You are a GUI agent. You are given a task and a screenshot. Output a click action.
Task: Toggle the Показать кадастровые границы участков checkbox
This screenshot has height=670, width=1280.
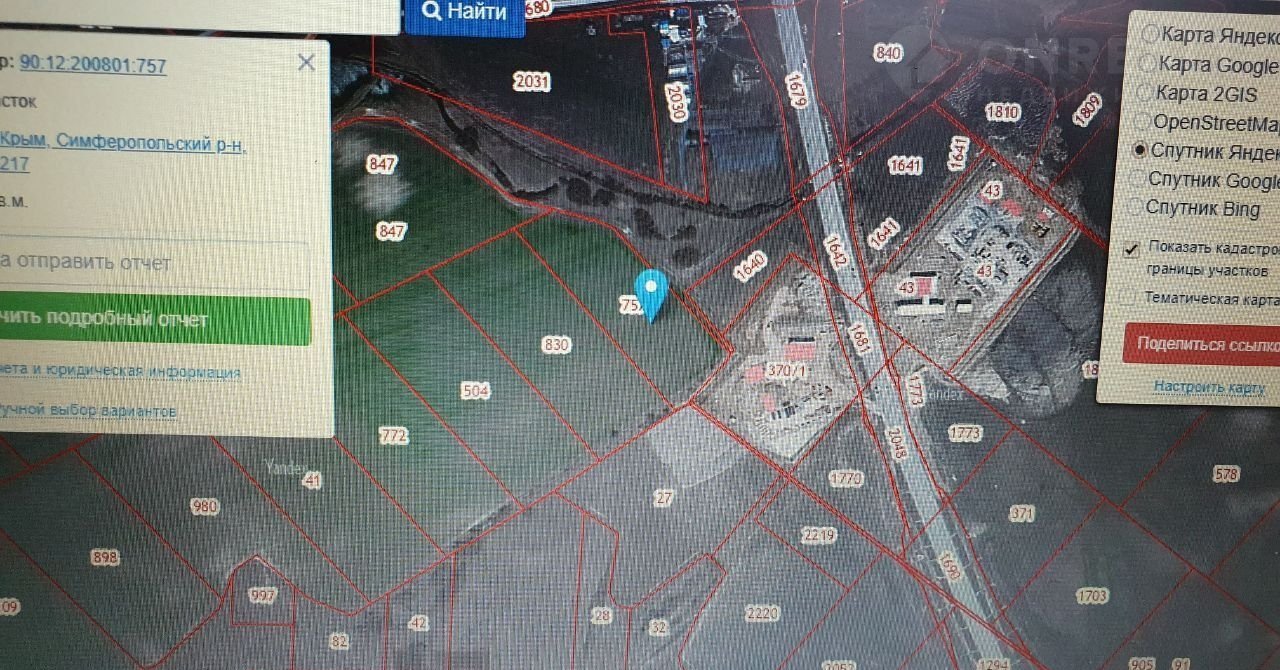[1131, 249]
